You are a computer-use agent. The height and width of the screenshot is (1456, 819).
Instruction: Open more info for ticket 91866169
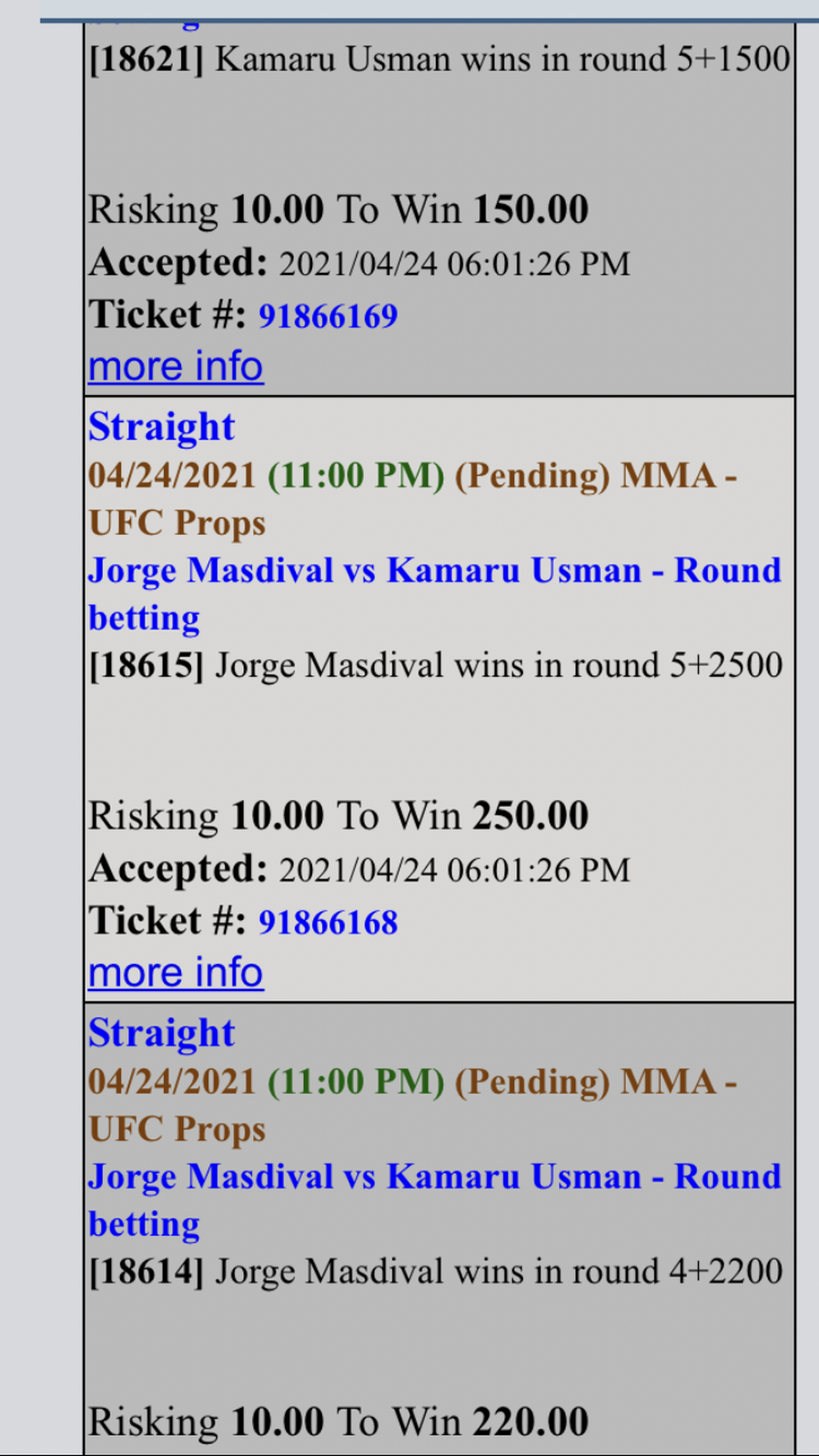click(x=176, y=367)
